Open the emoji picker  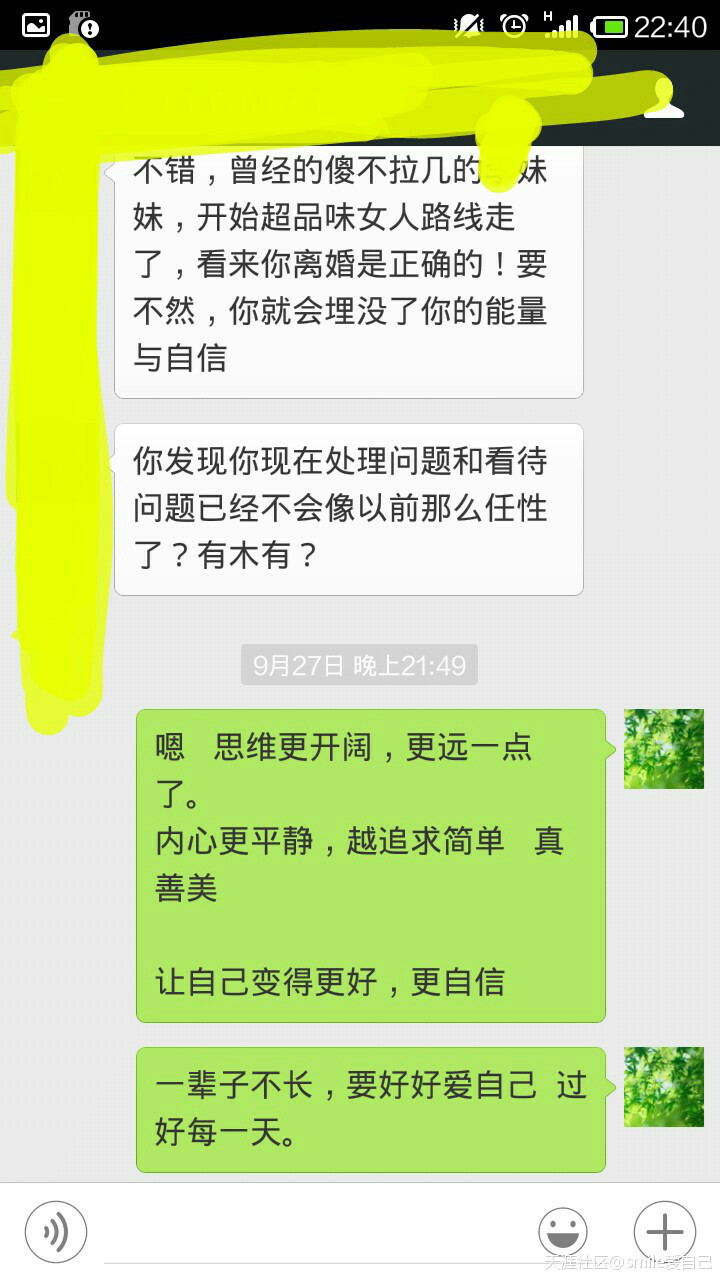click(x=563, y=1232)
